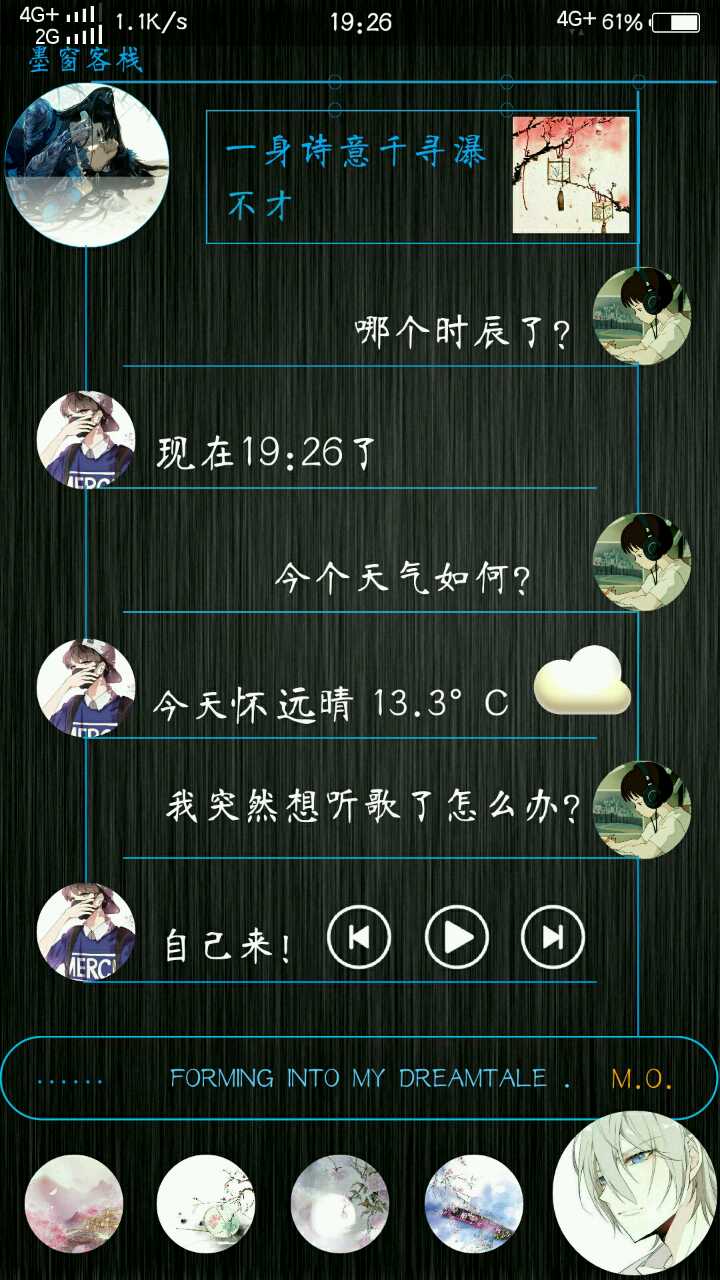This screenshot has width=720, height=1280.
Task: Play the music track
Action: [457, 937]
